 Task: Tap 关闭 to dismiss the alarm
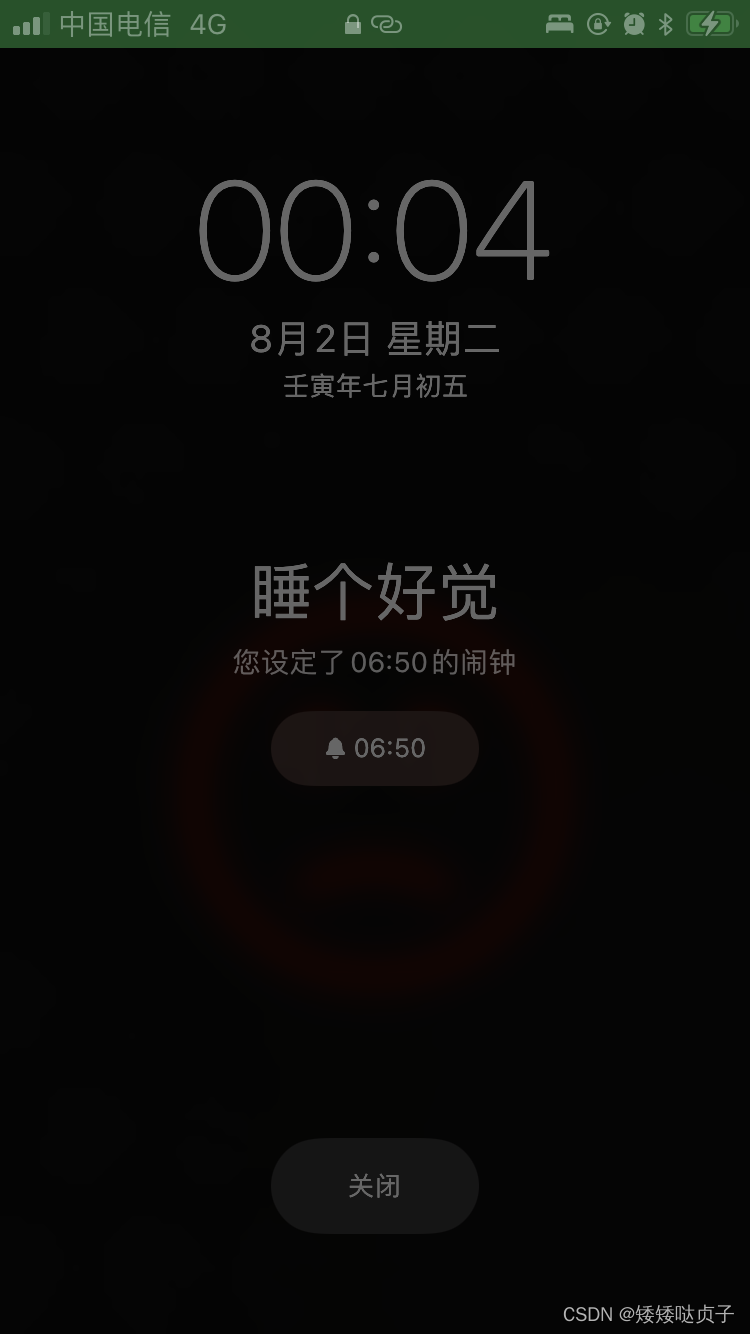(x=375, y=1186)
